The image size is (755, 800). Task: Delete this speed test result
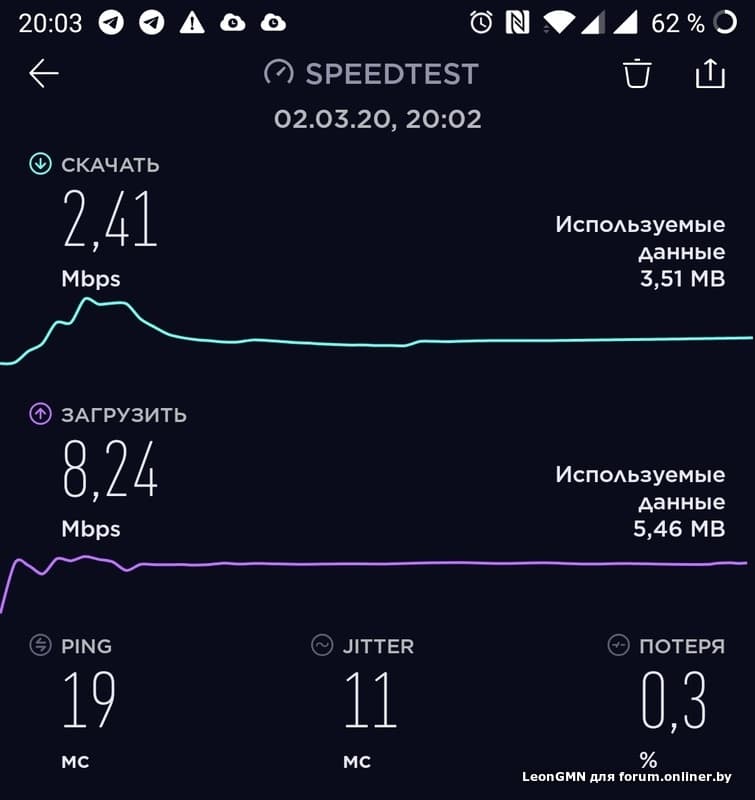637,73
